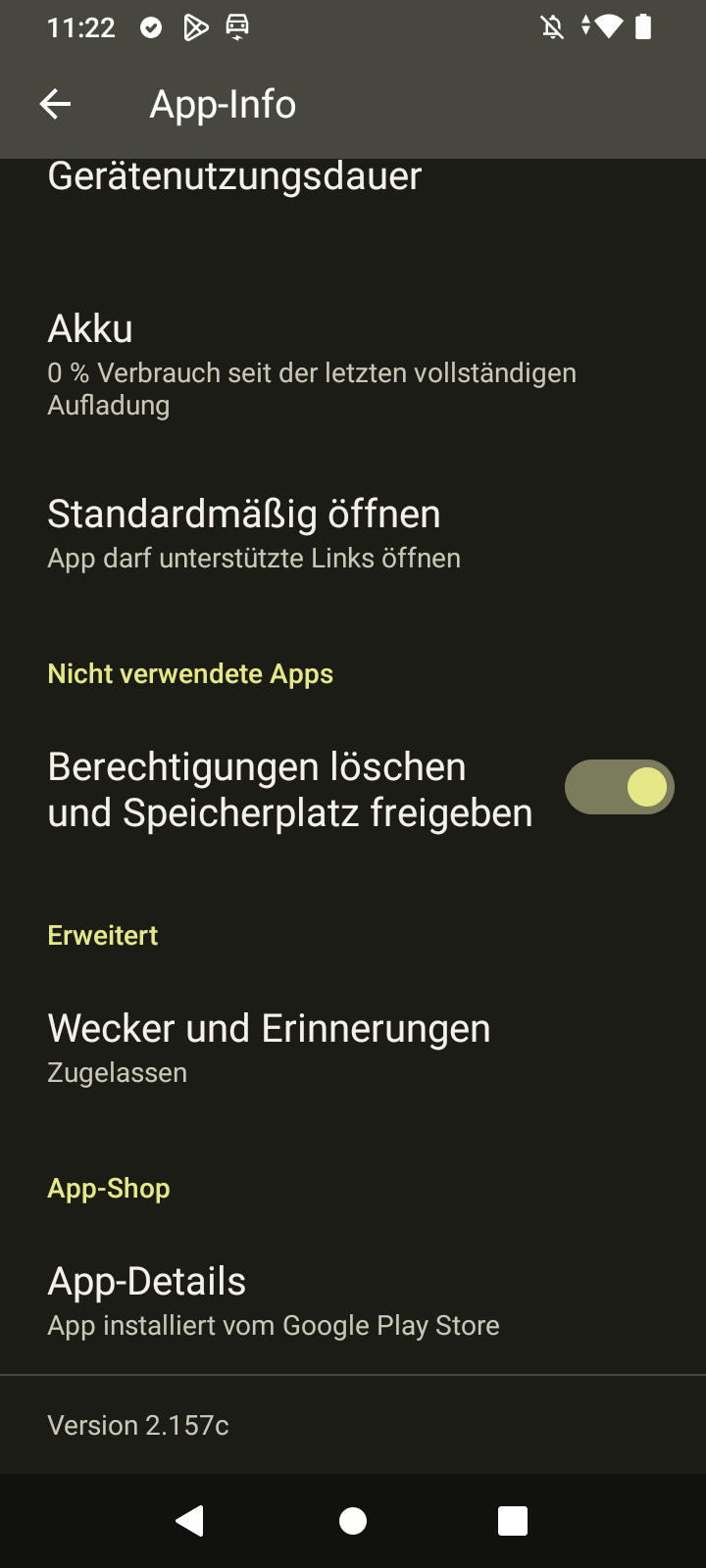Open App-Details in the Play Store section
The image size is (706, 1568).
click(x=146, y=1280)
